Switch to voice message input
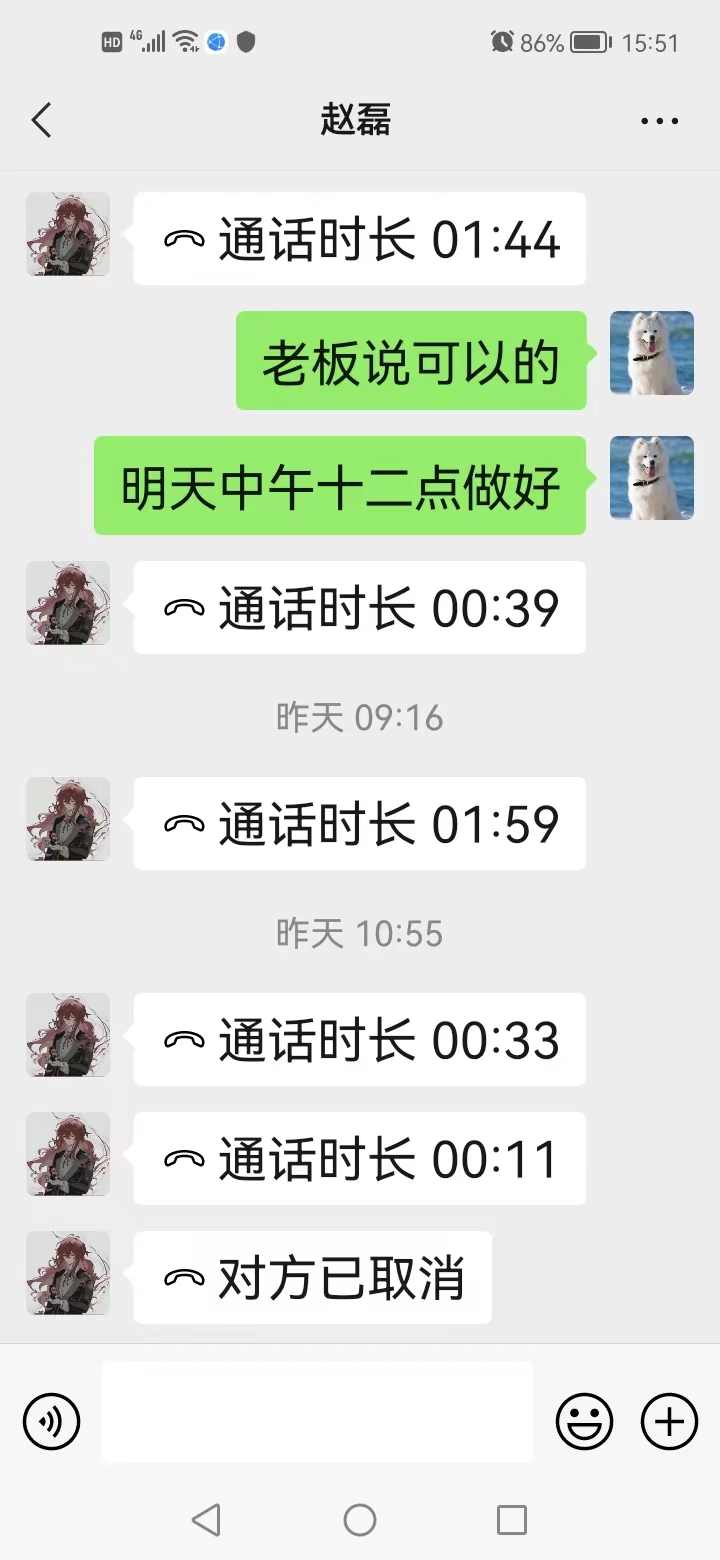Image resolution: width=720 pixels, height=1560 pixels. tap(51, 1420)
